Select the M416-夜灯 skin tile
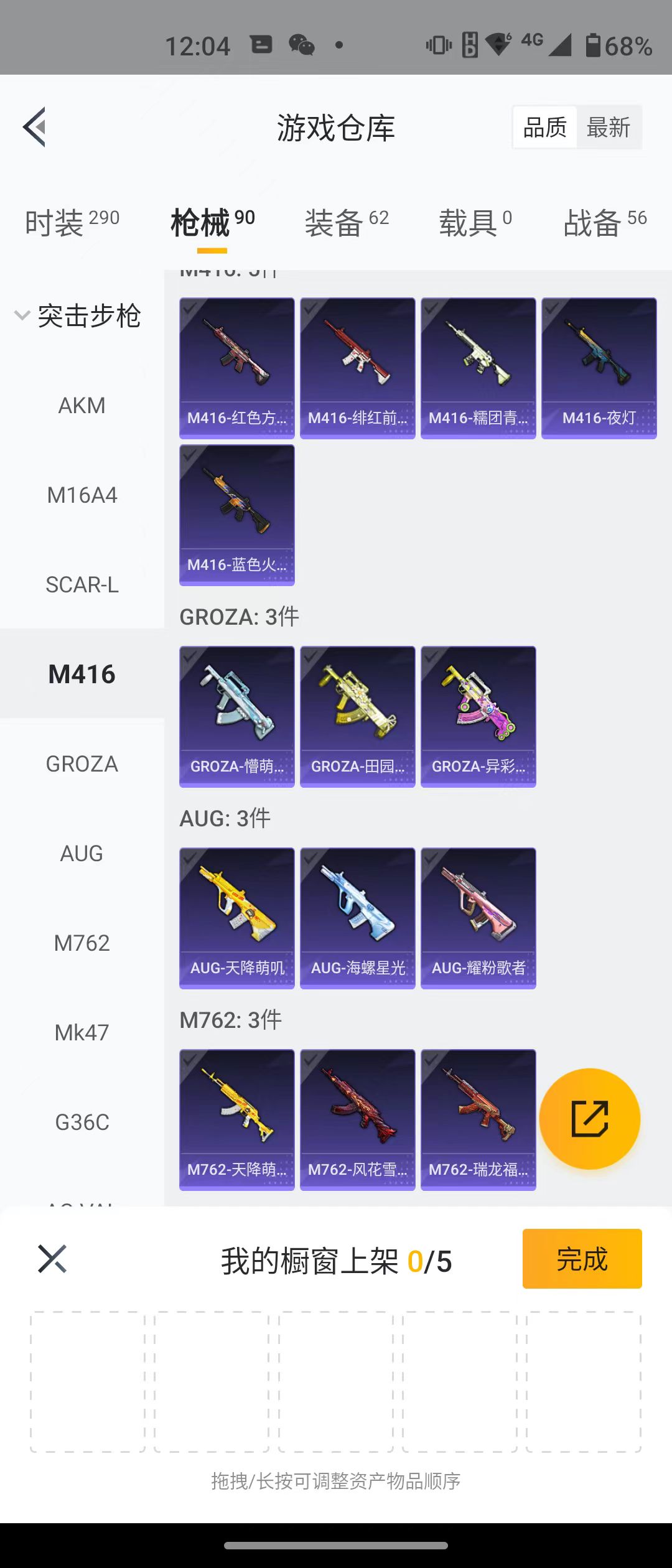672x1568 pixels. click(599, 368)
